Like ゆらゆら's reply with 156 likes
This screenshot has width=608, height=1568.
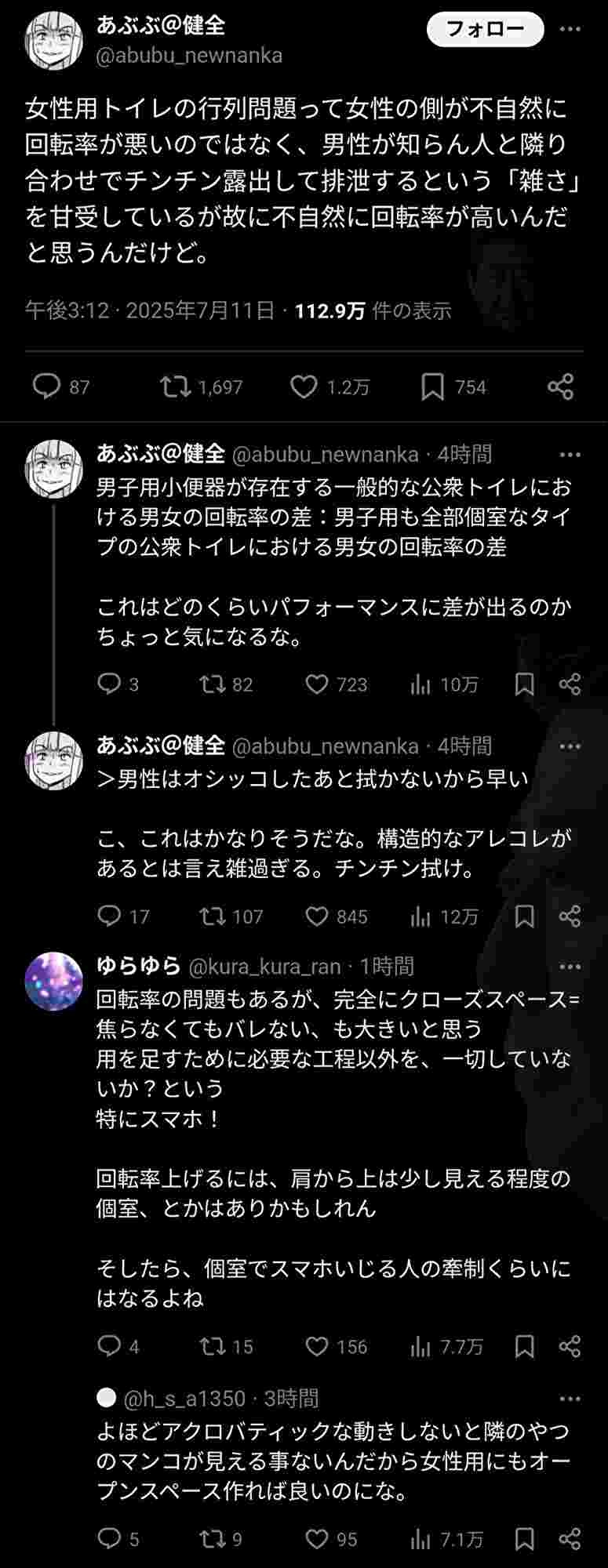click(x=317, y=1346)
